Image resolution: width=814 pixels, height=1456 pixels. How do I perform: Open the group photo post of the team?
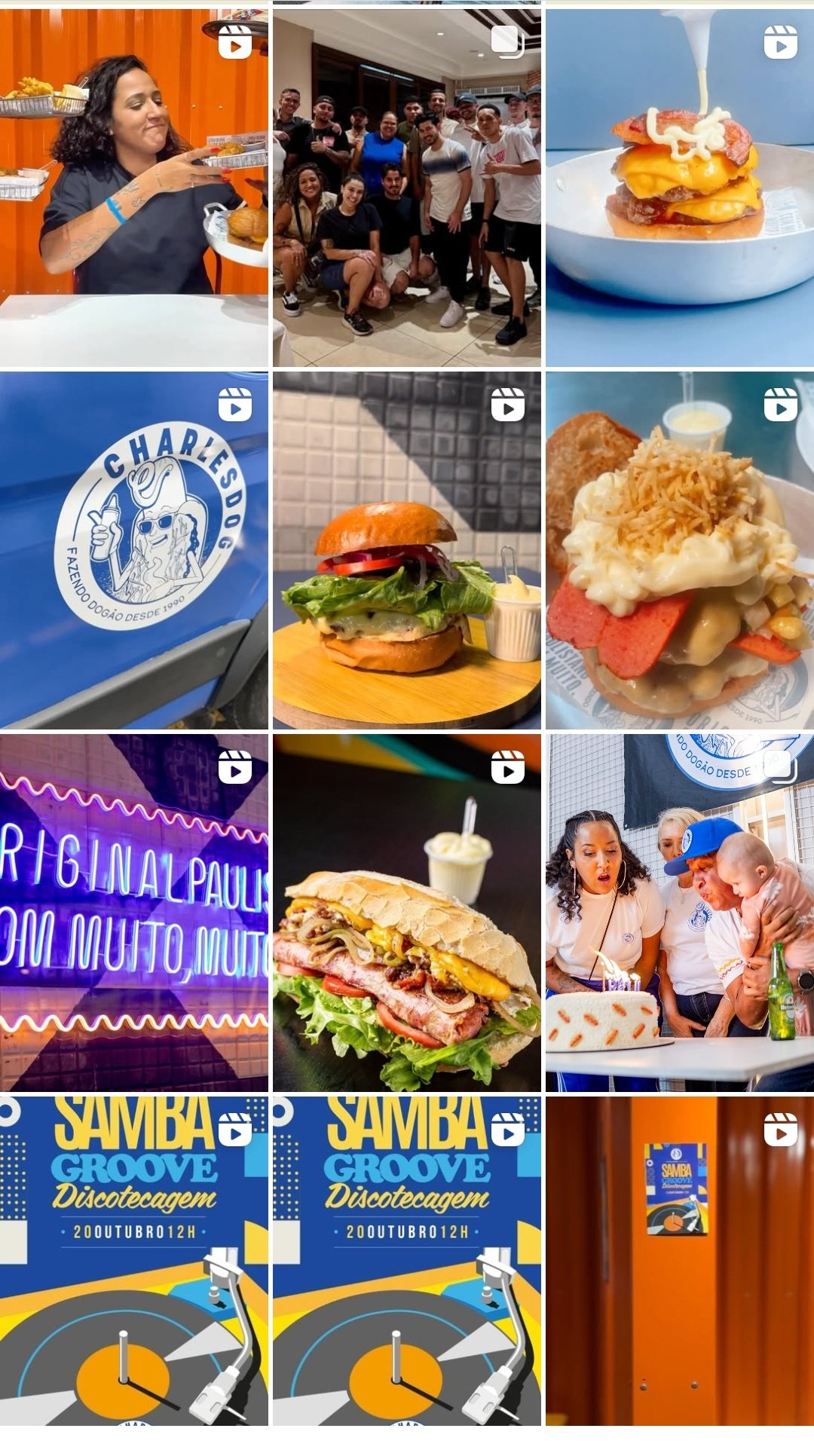point(407,188)
